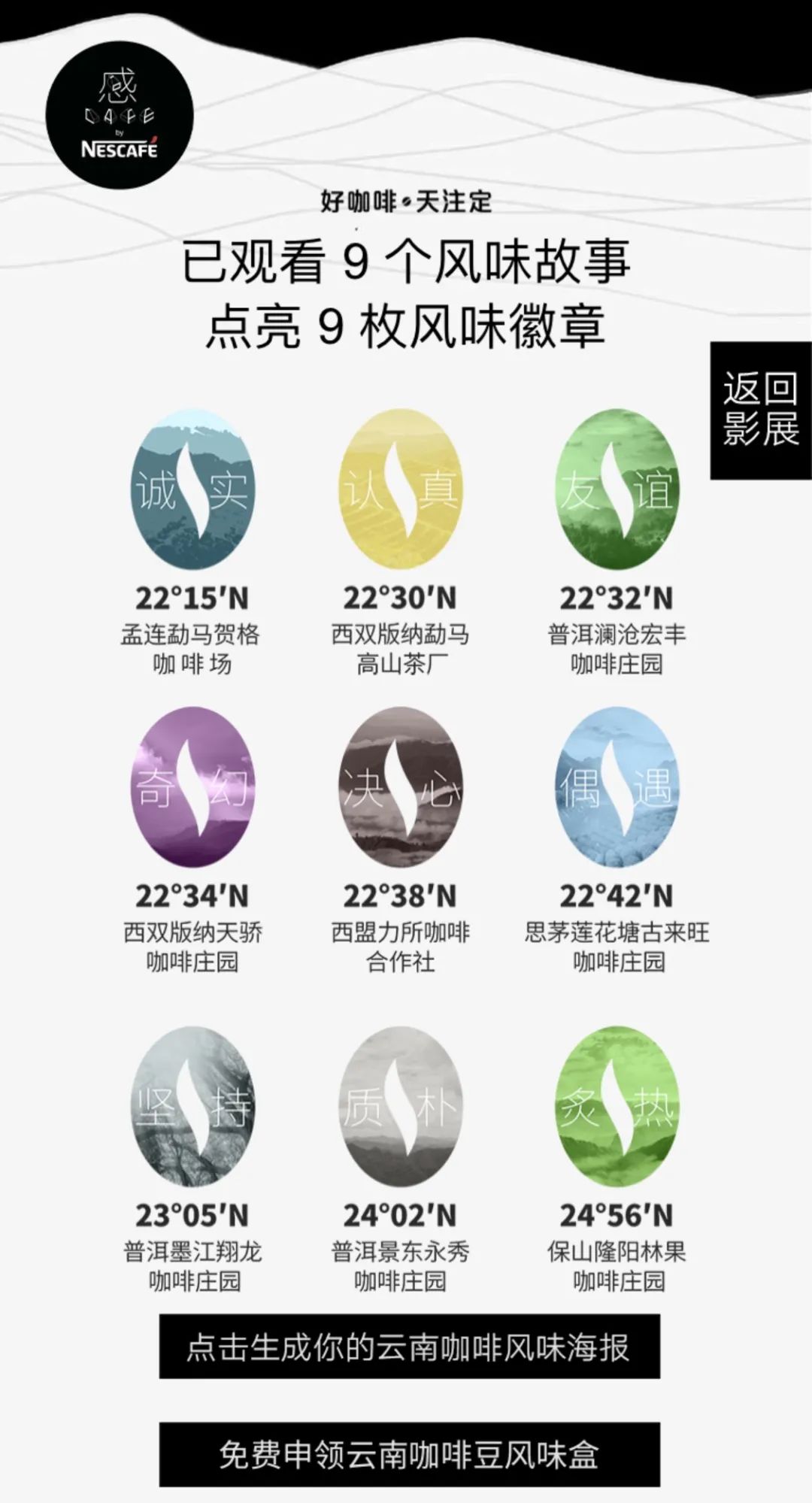View the 坚持 flavor badge
This screenshot has width=812, height=1503.
(192, 1107)
